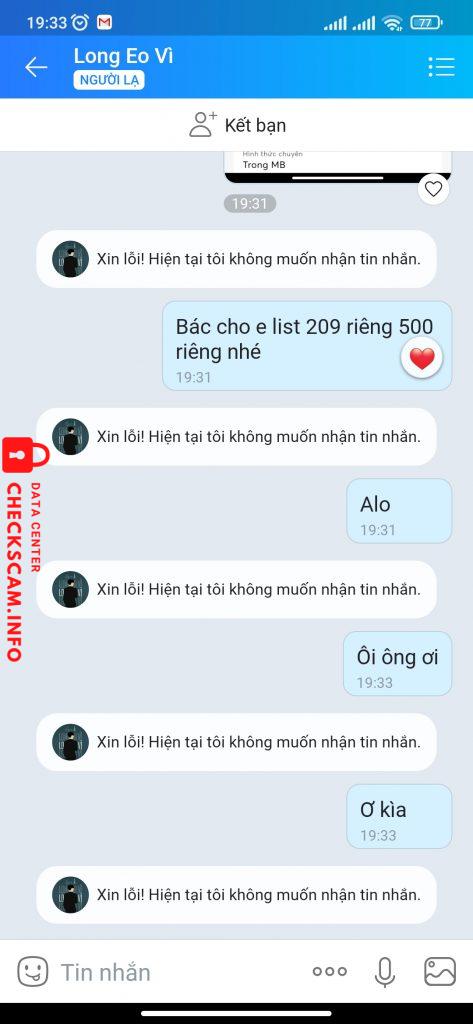The width and height of the screenshot is (473, 1024).
Task: Tap heart reaction on 'list 209' message
Action: 422,359
